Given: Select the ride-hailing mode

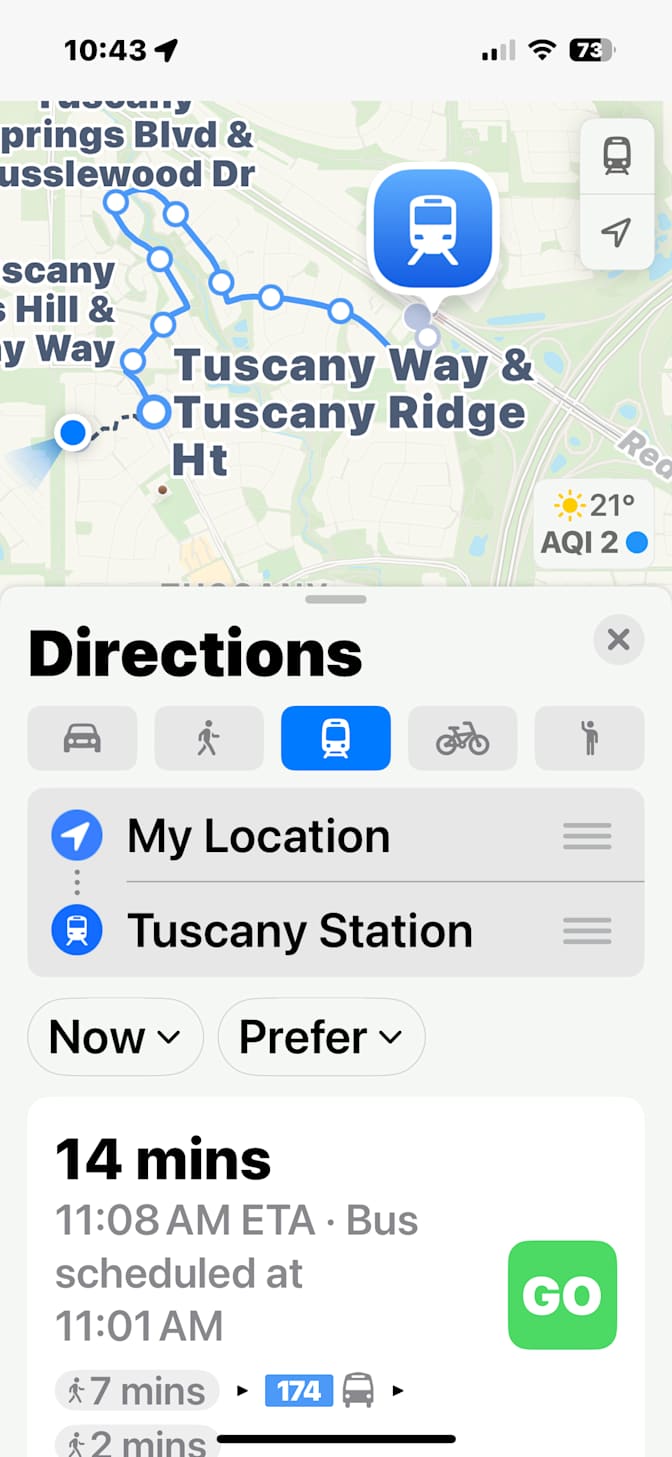Looking at the screenshot, I should (589, 738).
